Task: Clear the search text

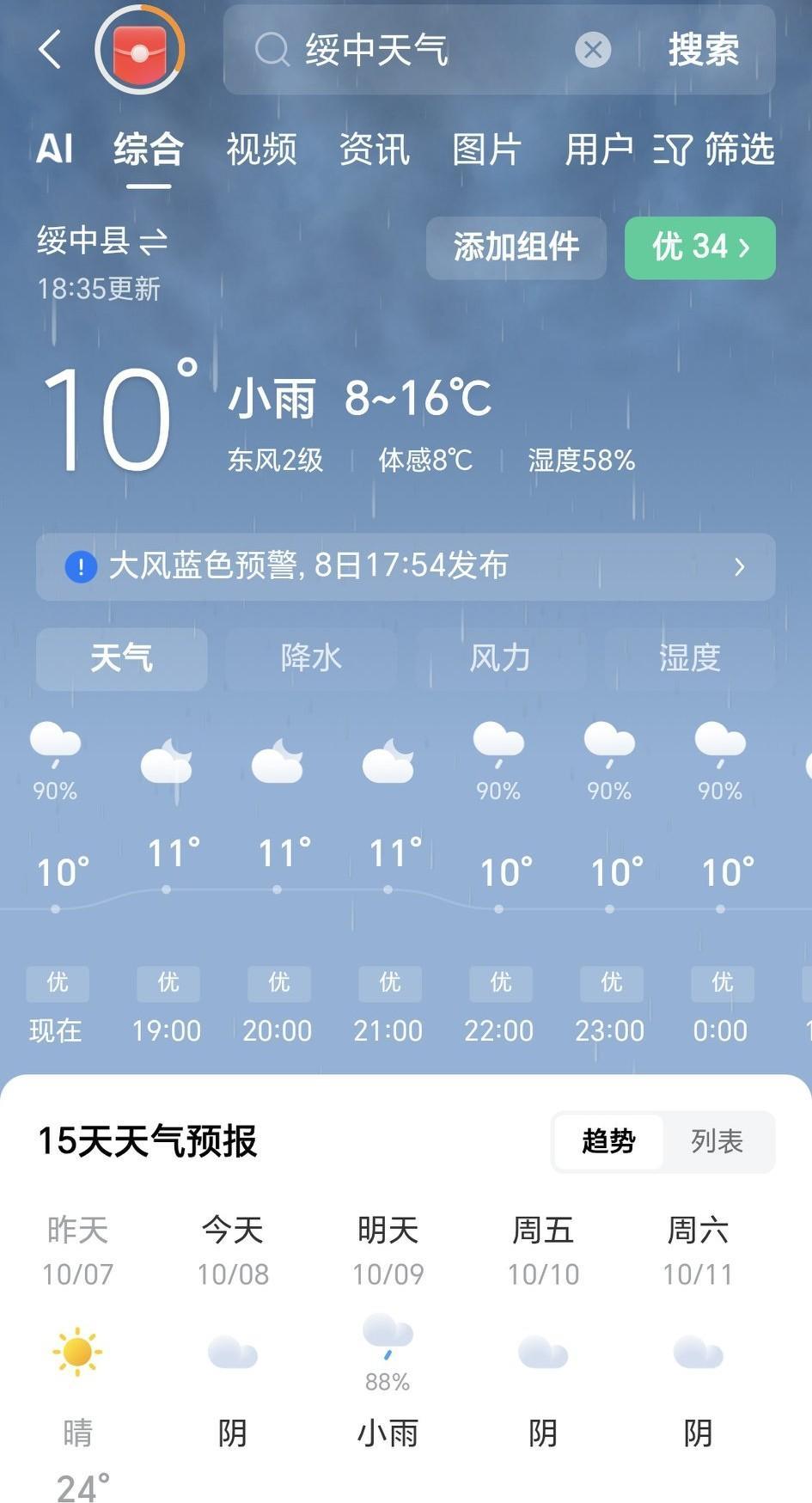Action: pyautogui.click(x=593, y=50)
